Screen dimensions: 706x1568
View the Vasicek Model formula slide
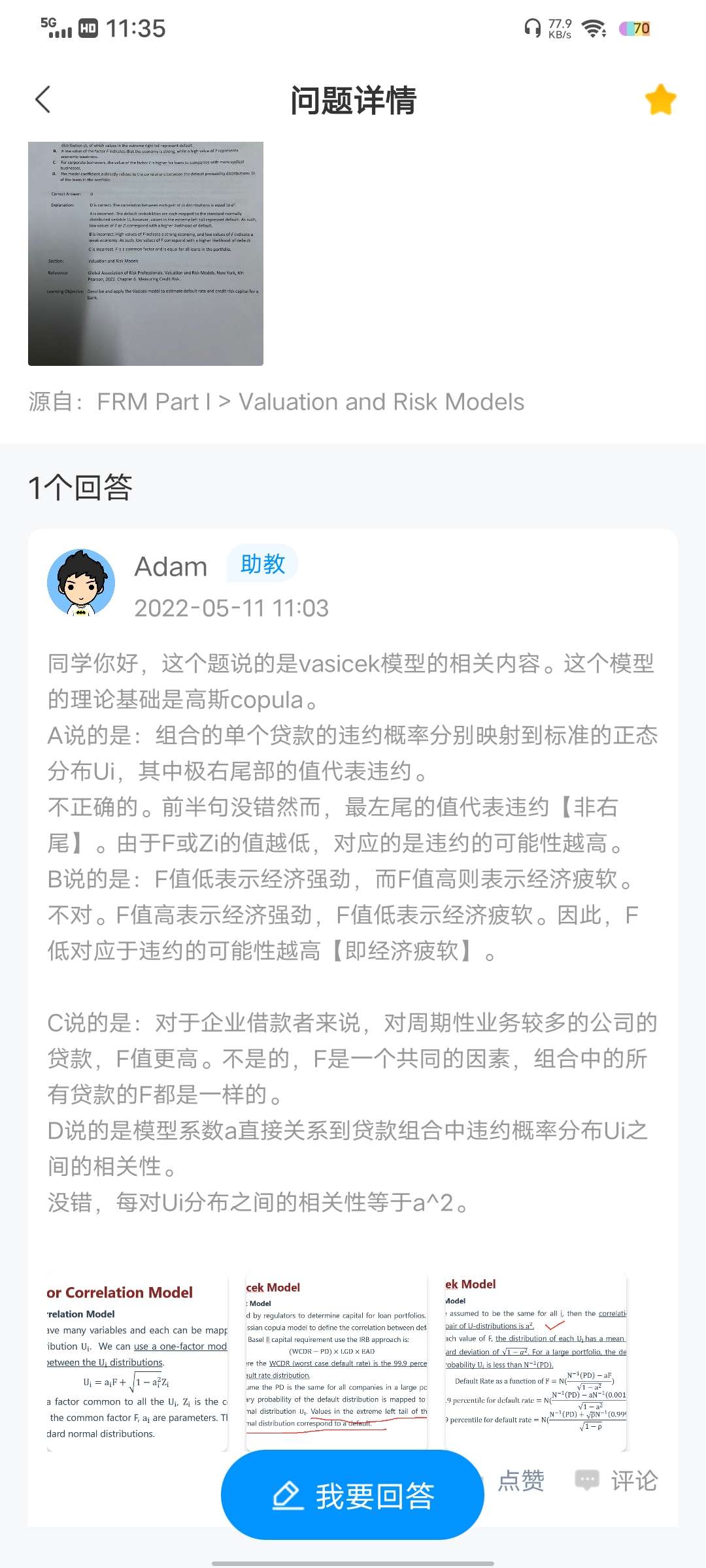pyautogui.click(x=535, y=1362)
